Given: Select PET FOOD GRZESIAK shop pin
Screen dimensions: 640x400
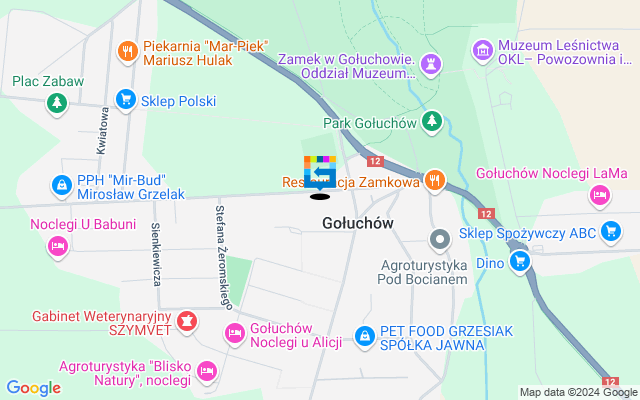Looking at the screenshot, I should [x=366, y=334].
